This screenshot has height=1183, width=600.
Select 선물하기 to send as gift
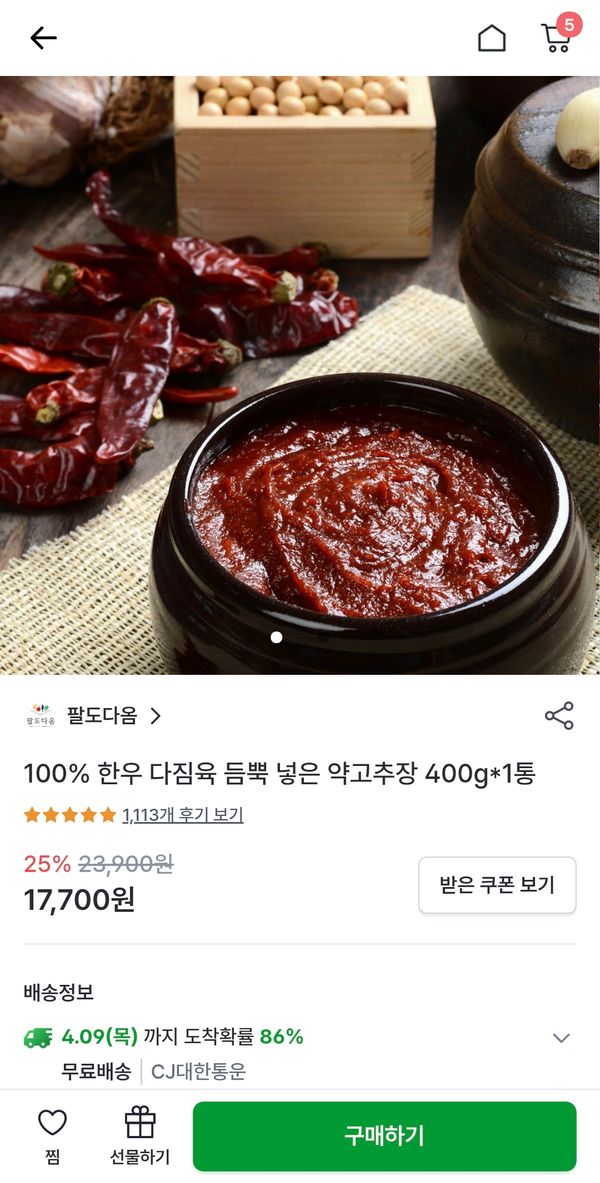click(140, 1136)
